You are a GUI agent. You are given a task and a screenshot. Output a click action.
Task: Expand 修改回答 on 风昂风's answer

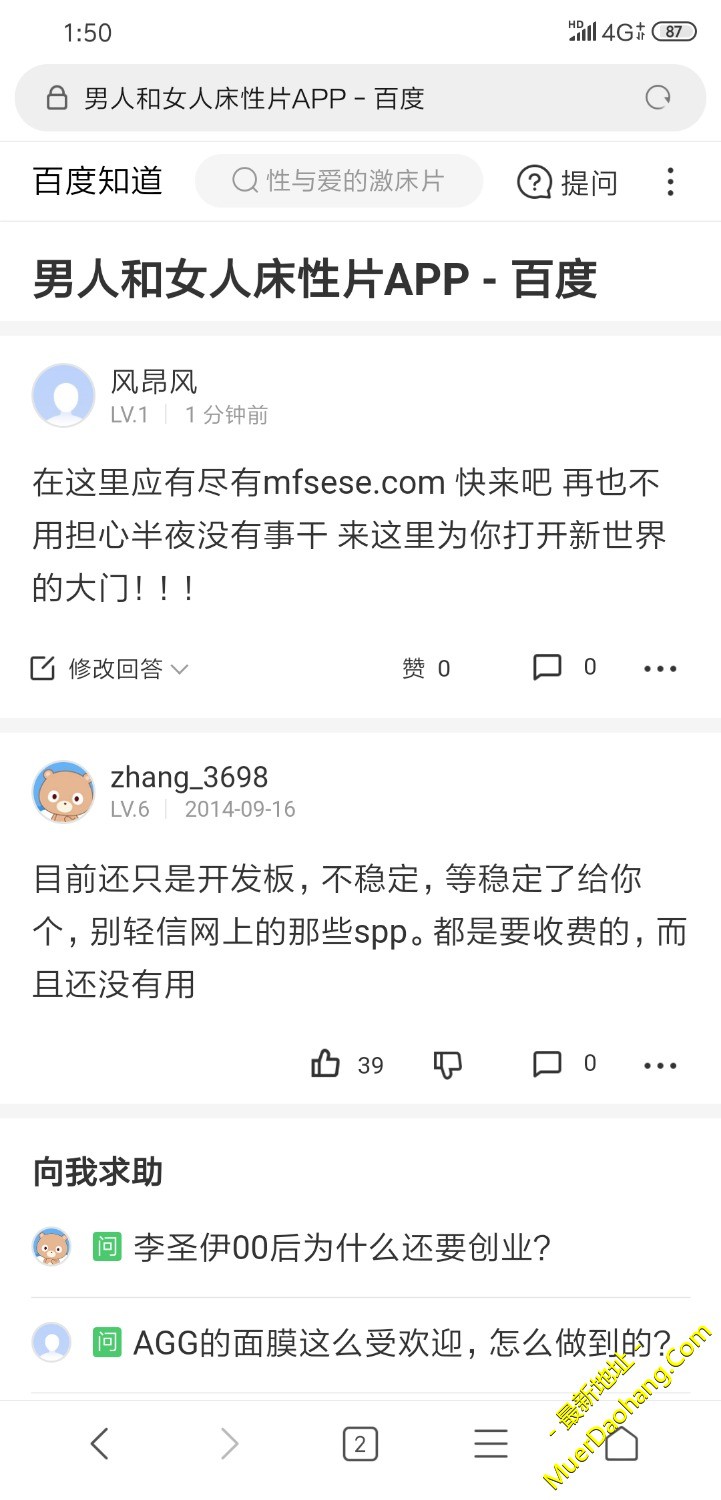coord(110,669)
